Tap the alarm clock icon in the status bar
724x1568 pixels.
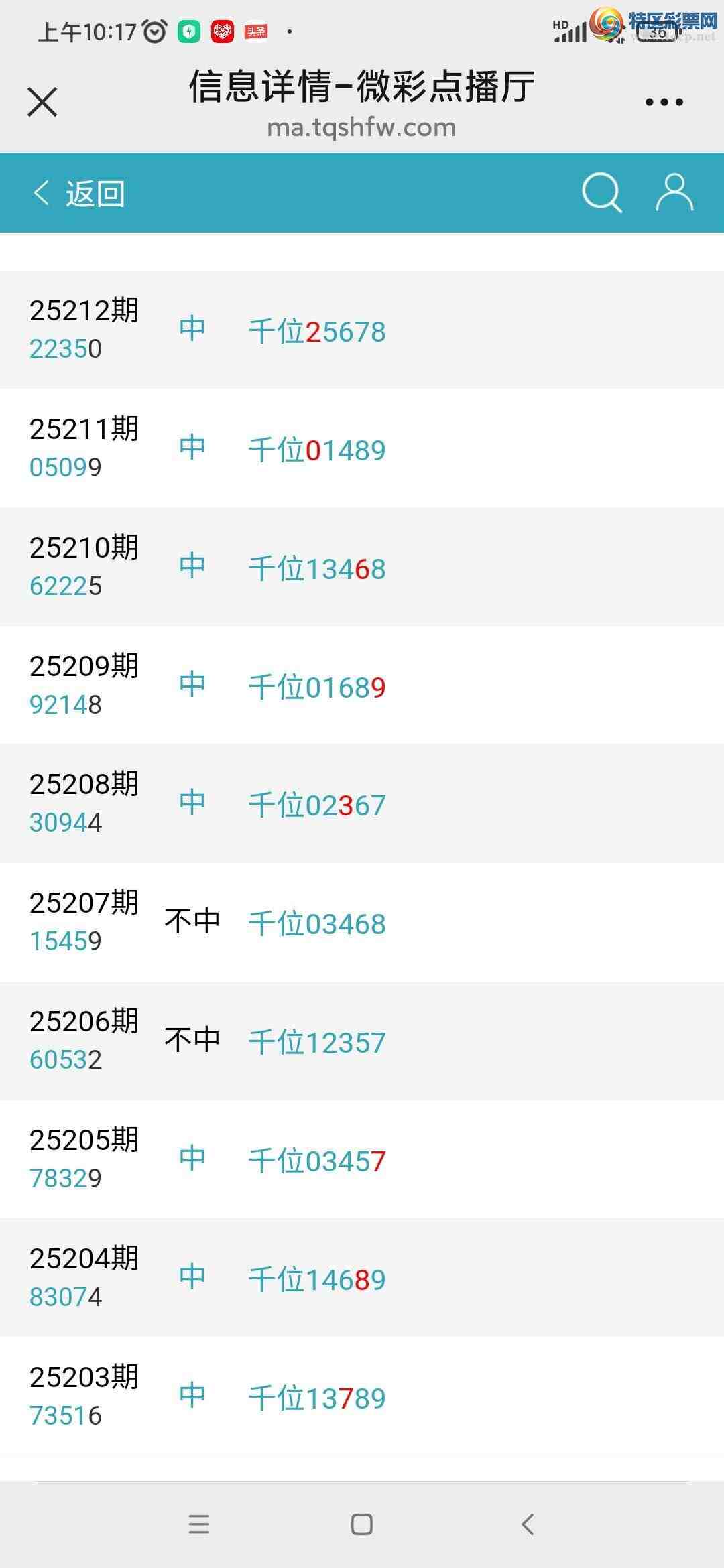coord(153,29)
